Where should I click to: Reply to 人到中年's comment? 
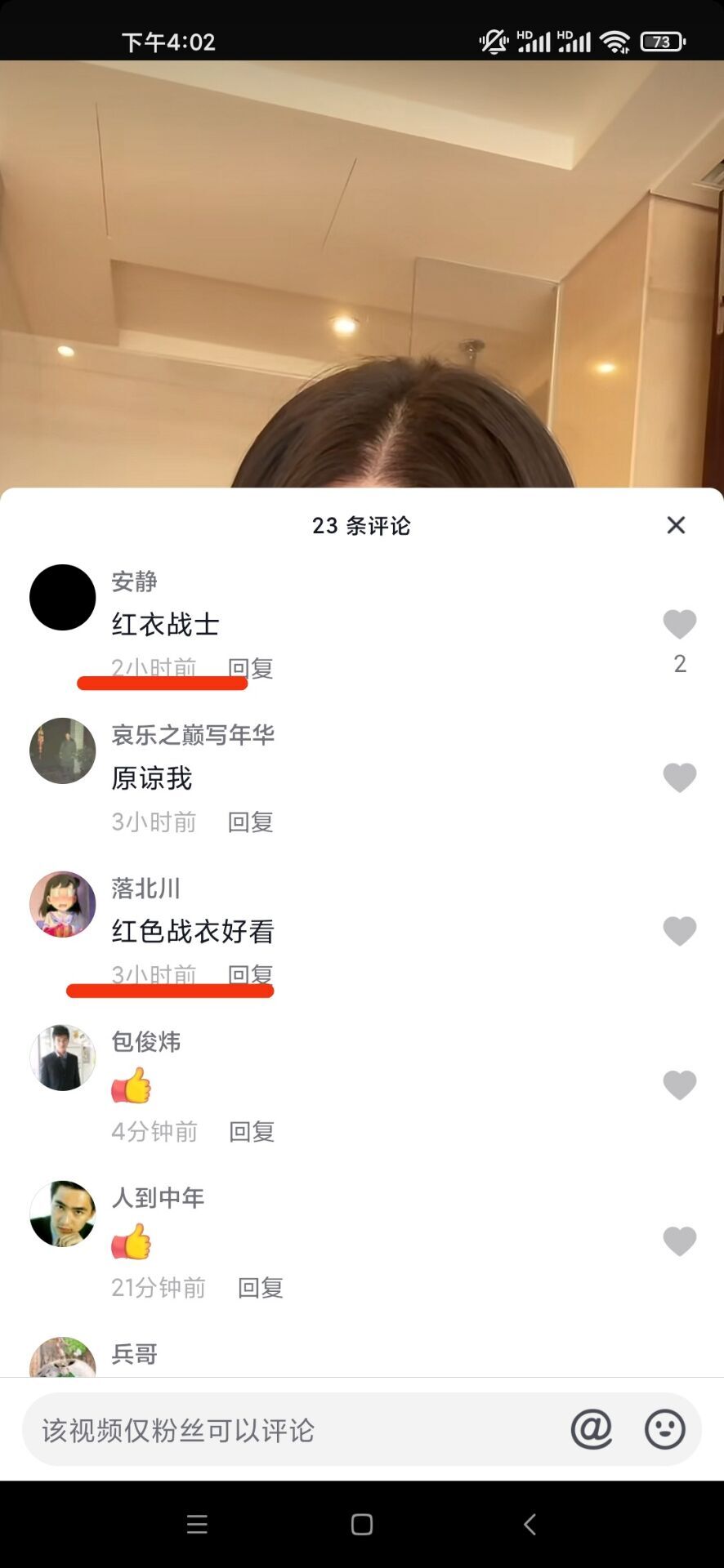click(x=261, y=1288)
